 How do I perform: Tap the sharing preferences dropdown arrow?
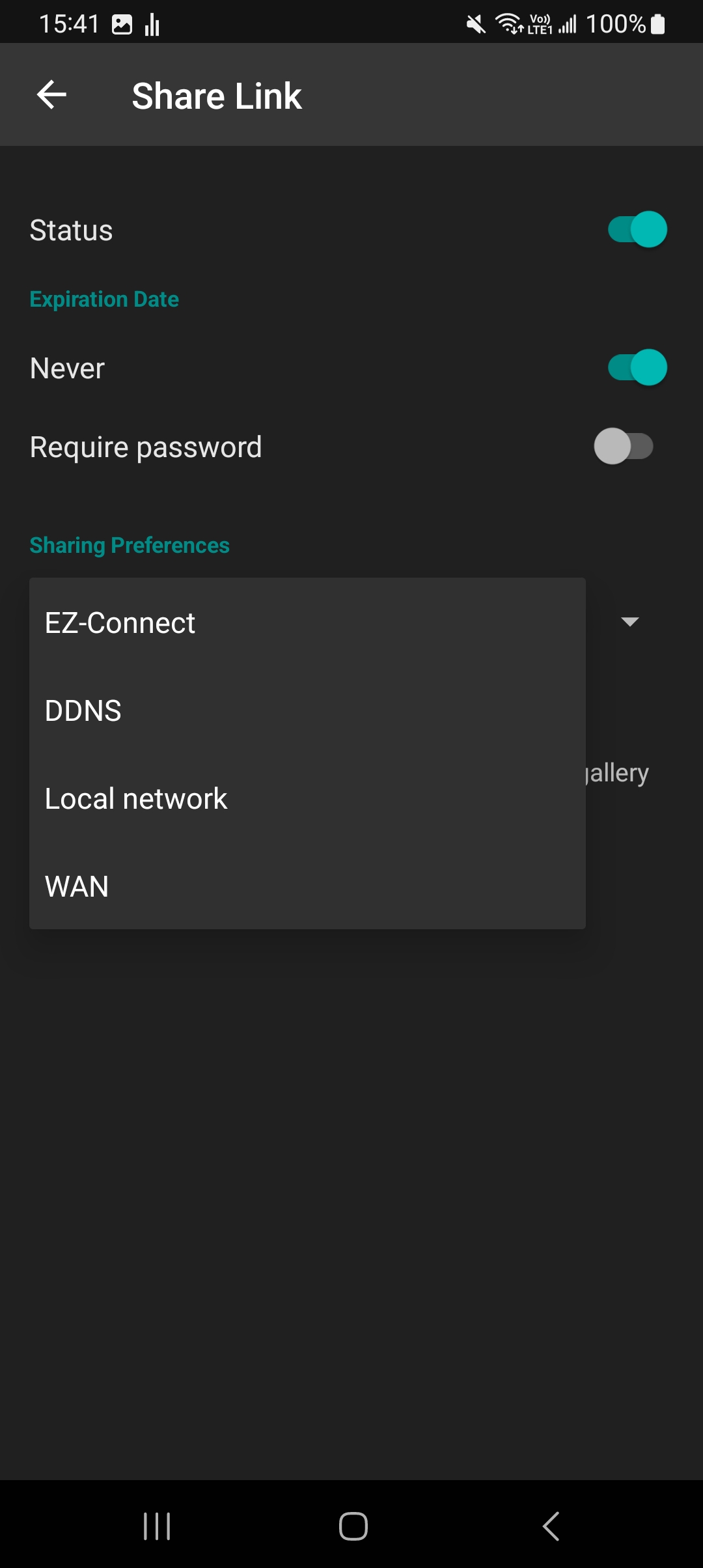pyautogui.click(x=629, y=622)
